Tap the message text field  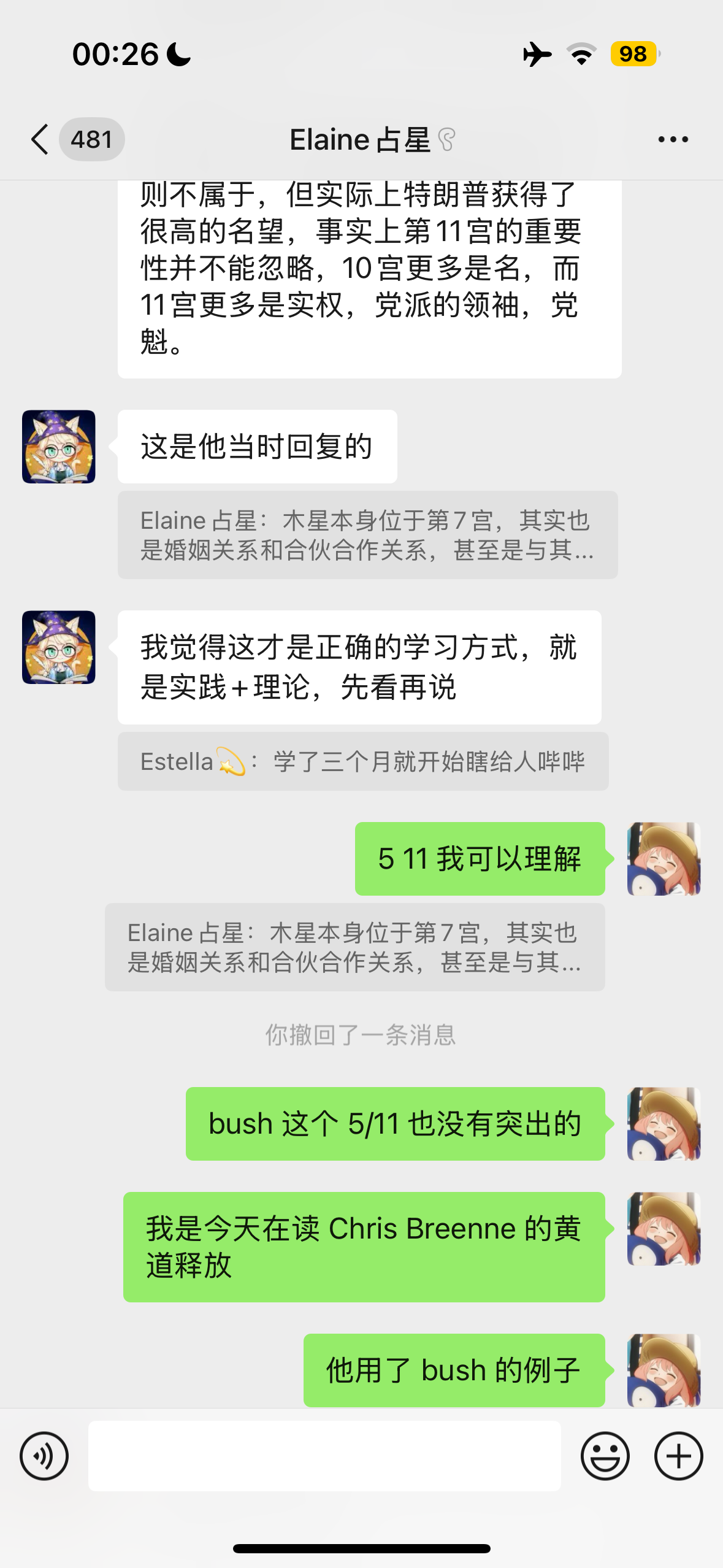point(324,1456)
